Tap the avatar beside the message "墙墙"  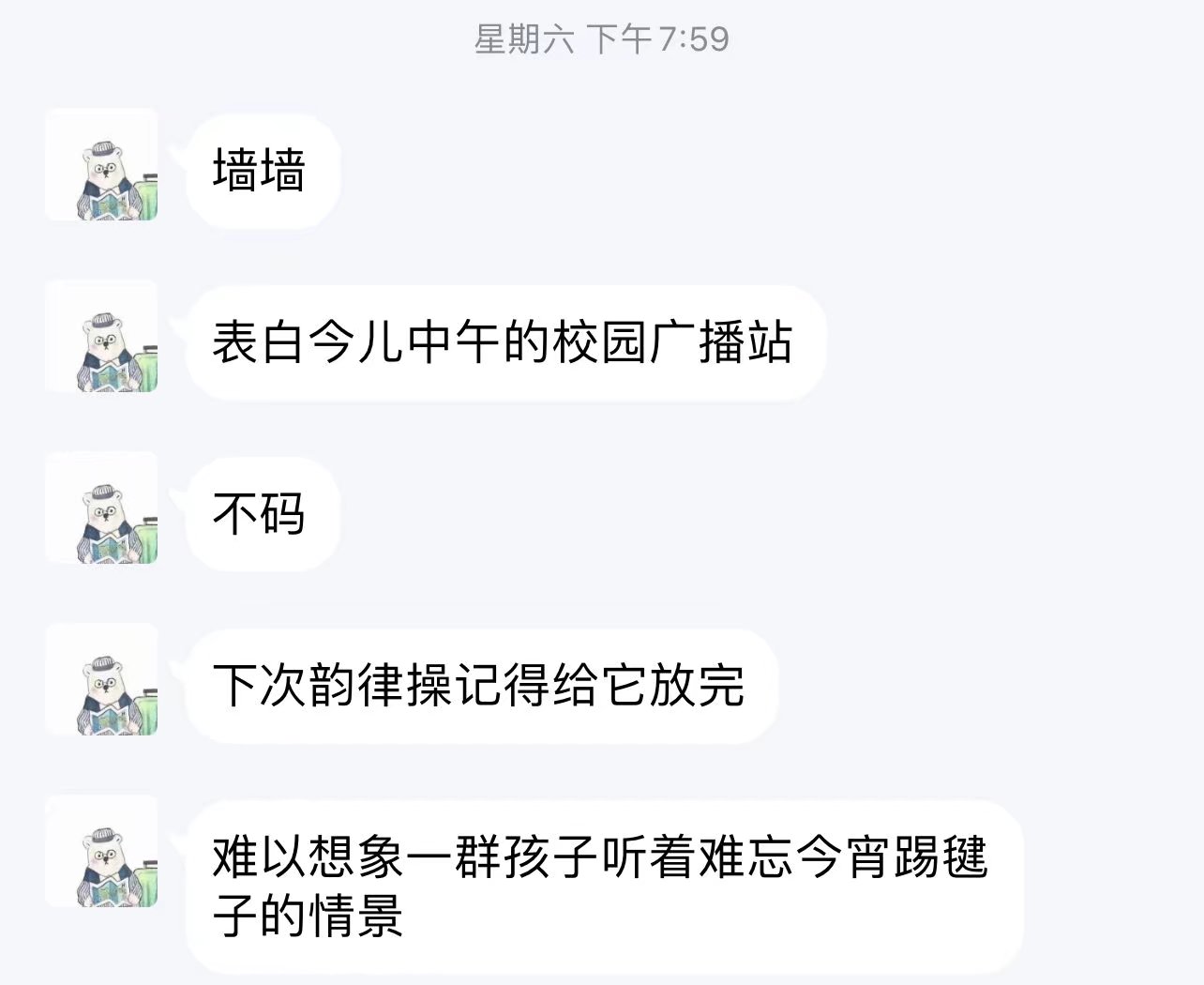point(102,165)
